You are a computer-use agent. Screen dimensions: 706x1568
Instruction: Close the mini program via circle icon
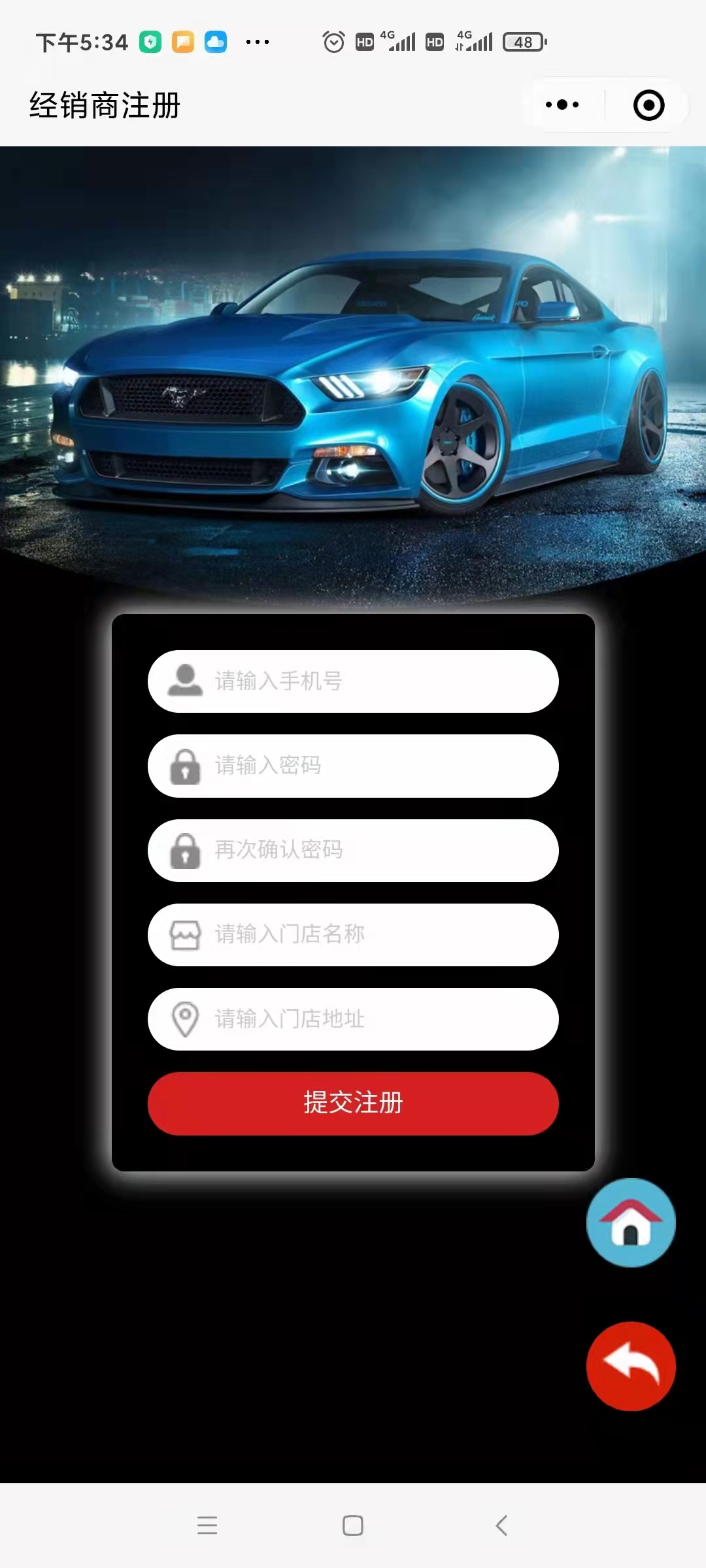coord(648,105)
